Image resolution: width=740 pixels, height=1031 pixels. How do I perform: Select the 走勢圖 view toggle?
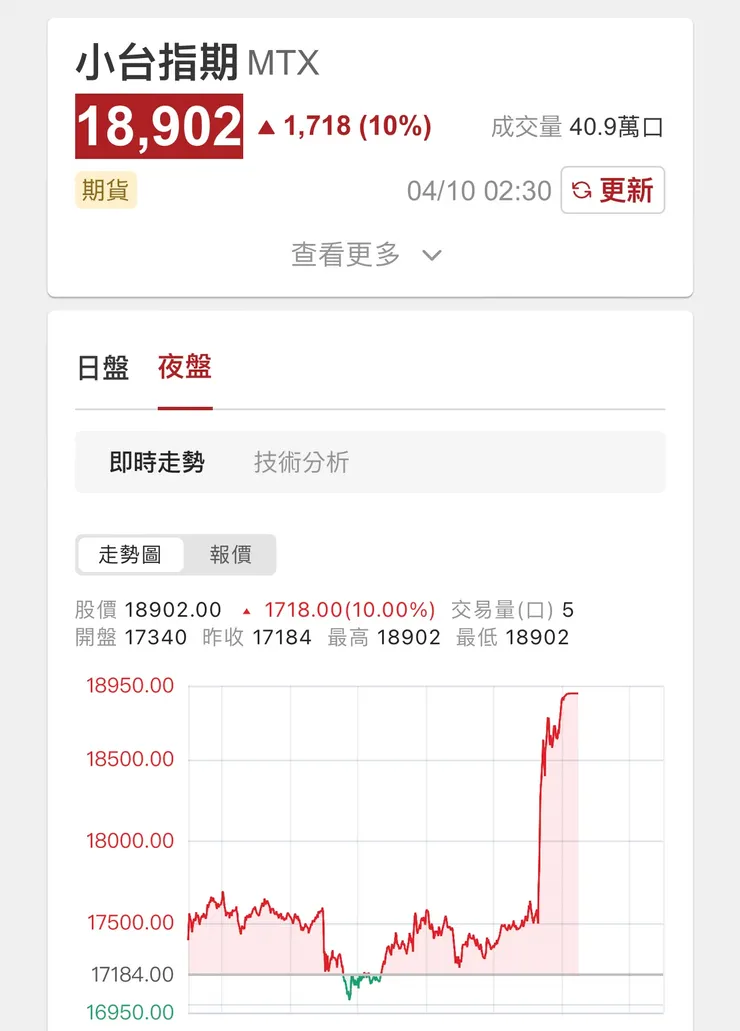point(133,555)
